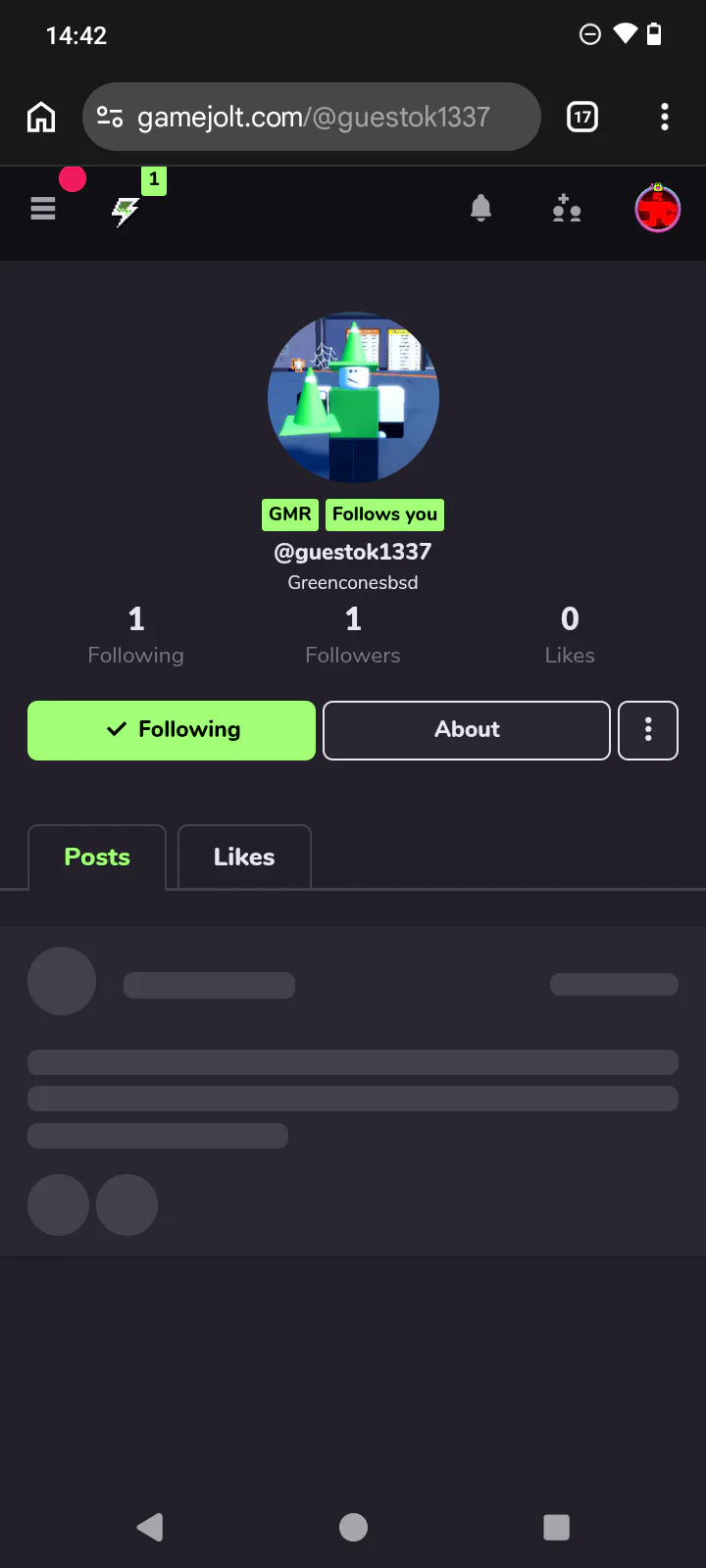Go to the browser home page
The width and height of the screenshot is (706, 1568).
pos(41,118)
